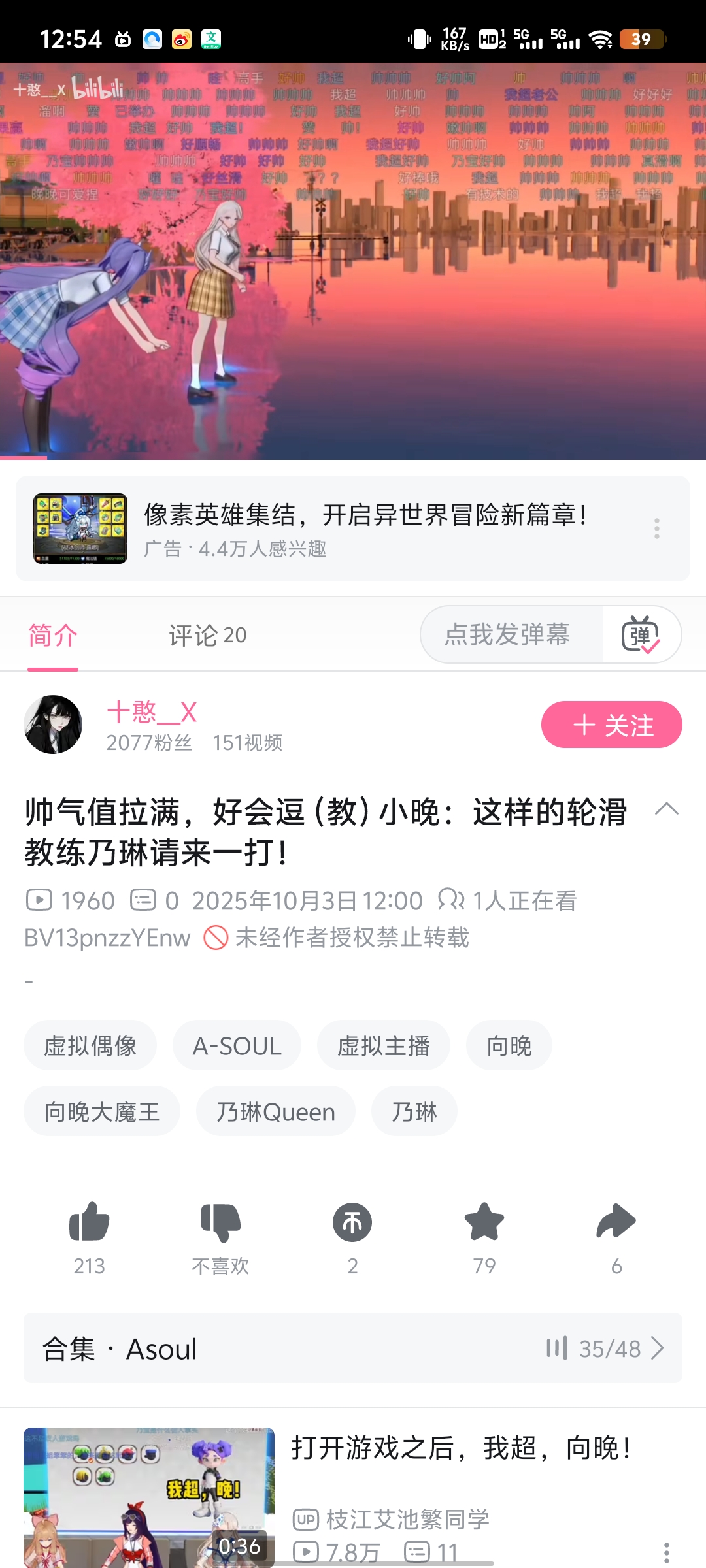706x1568 pixels.
Task: Expand the 合集 Asoul playlist
Action: coord(353,1348)
